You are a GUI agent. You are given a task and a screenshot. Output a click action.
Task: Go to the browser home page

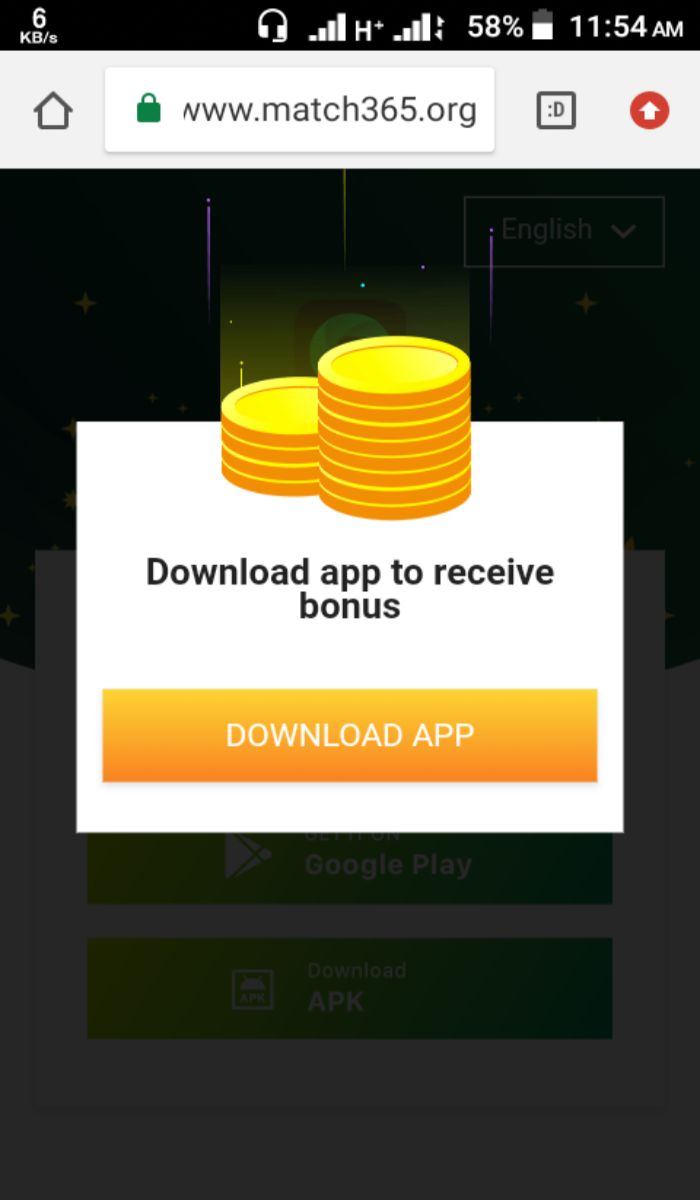coord(53,111)
